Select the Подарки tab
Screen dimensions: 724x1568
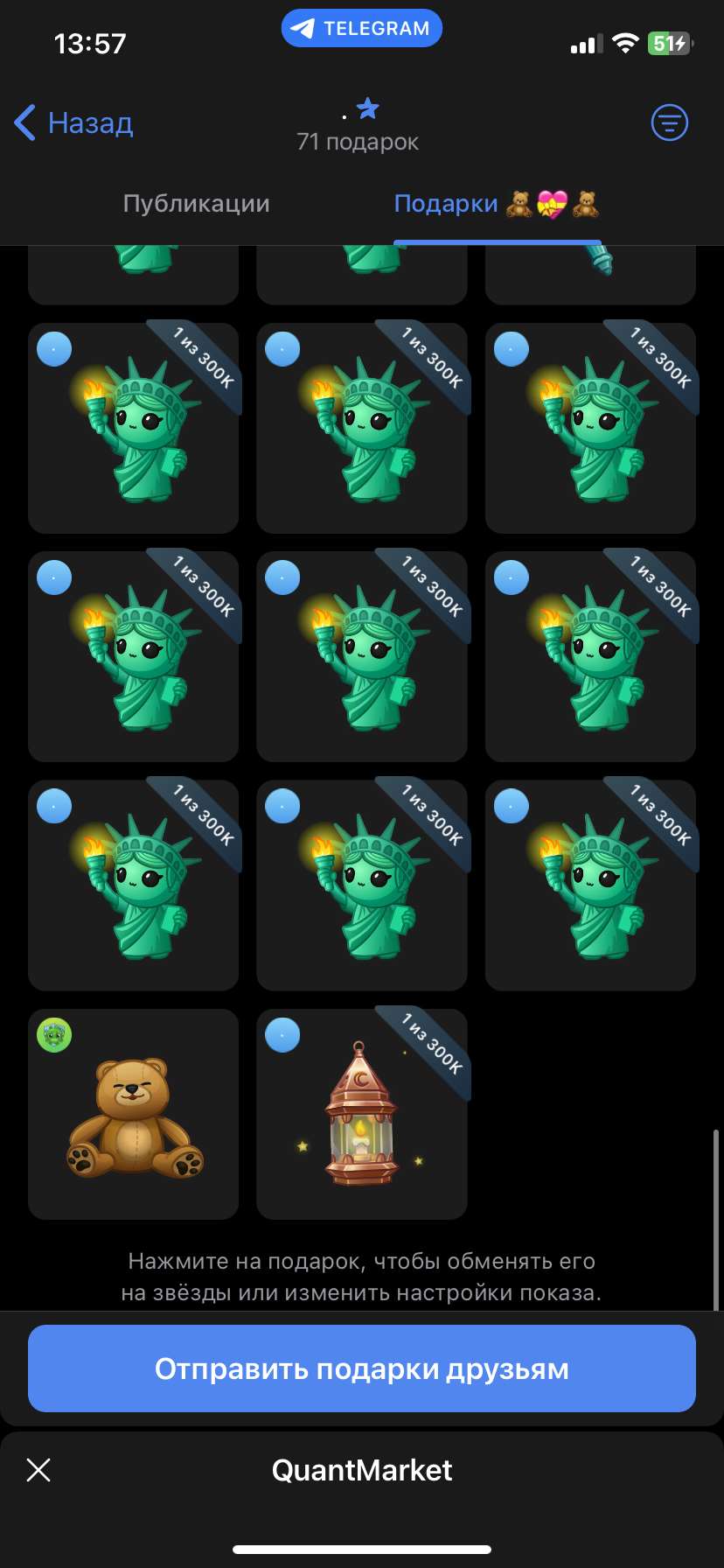[496, 205]
